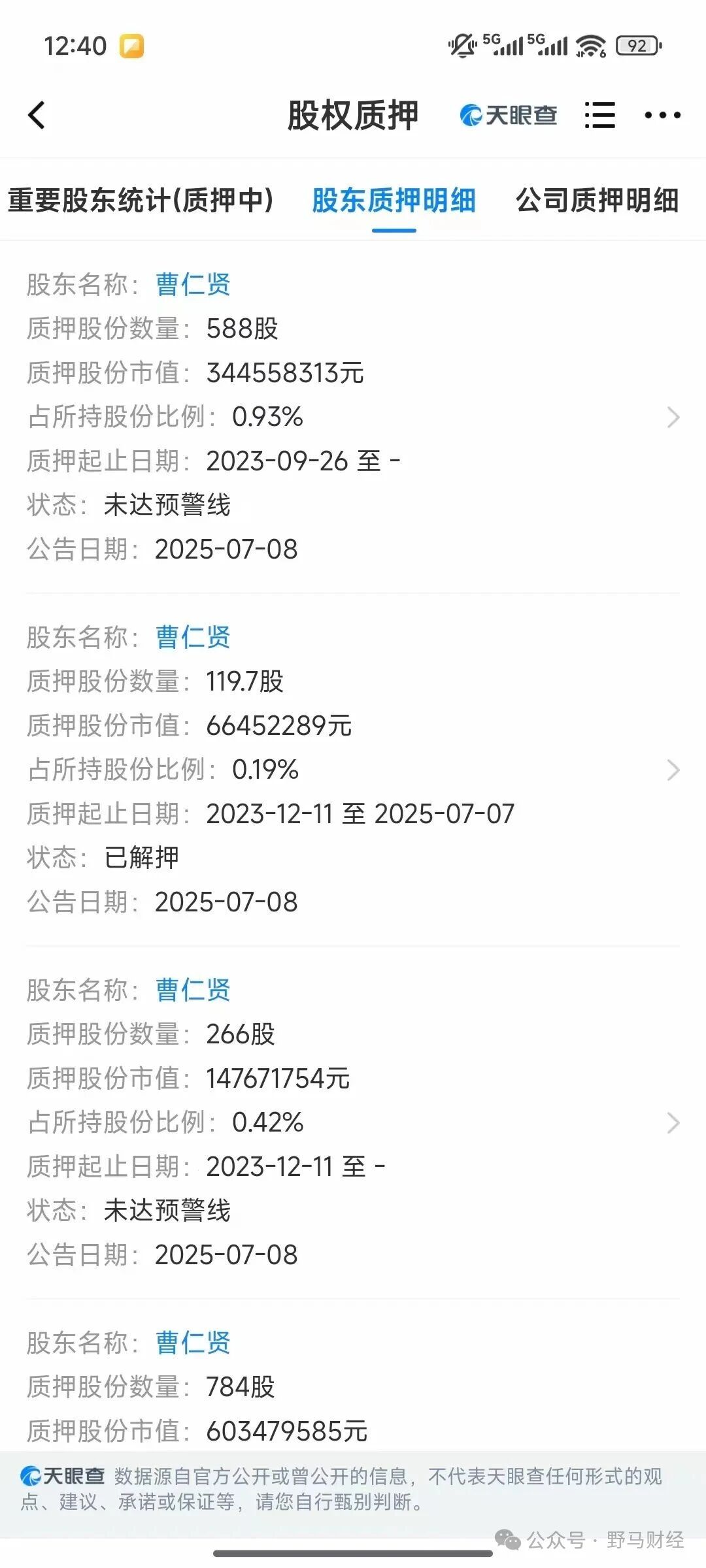Viewport: 706px width, 1568px height.
Task: Select the 股东质押明细 tab
Action: pos(394,201)
